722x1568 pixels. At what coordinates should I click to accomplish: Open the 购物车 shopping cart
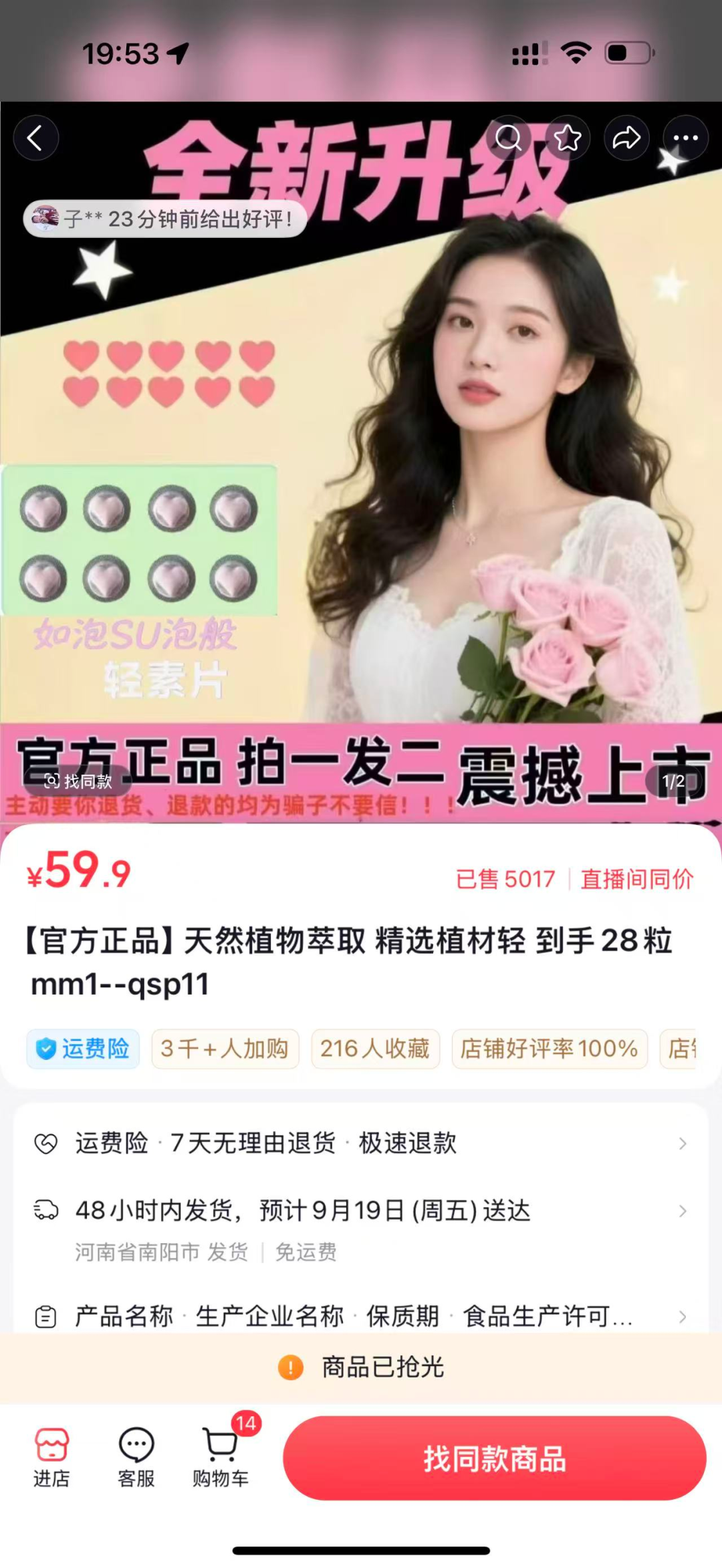pyautogui.click(x=221, y=1458)
